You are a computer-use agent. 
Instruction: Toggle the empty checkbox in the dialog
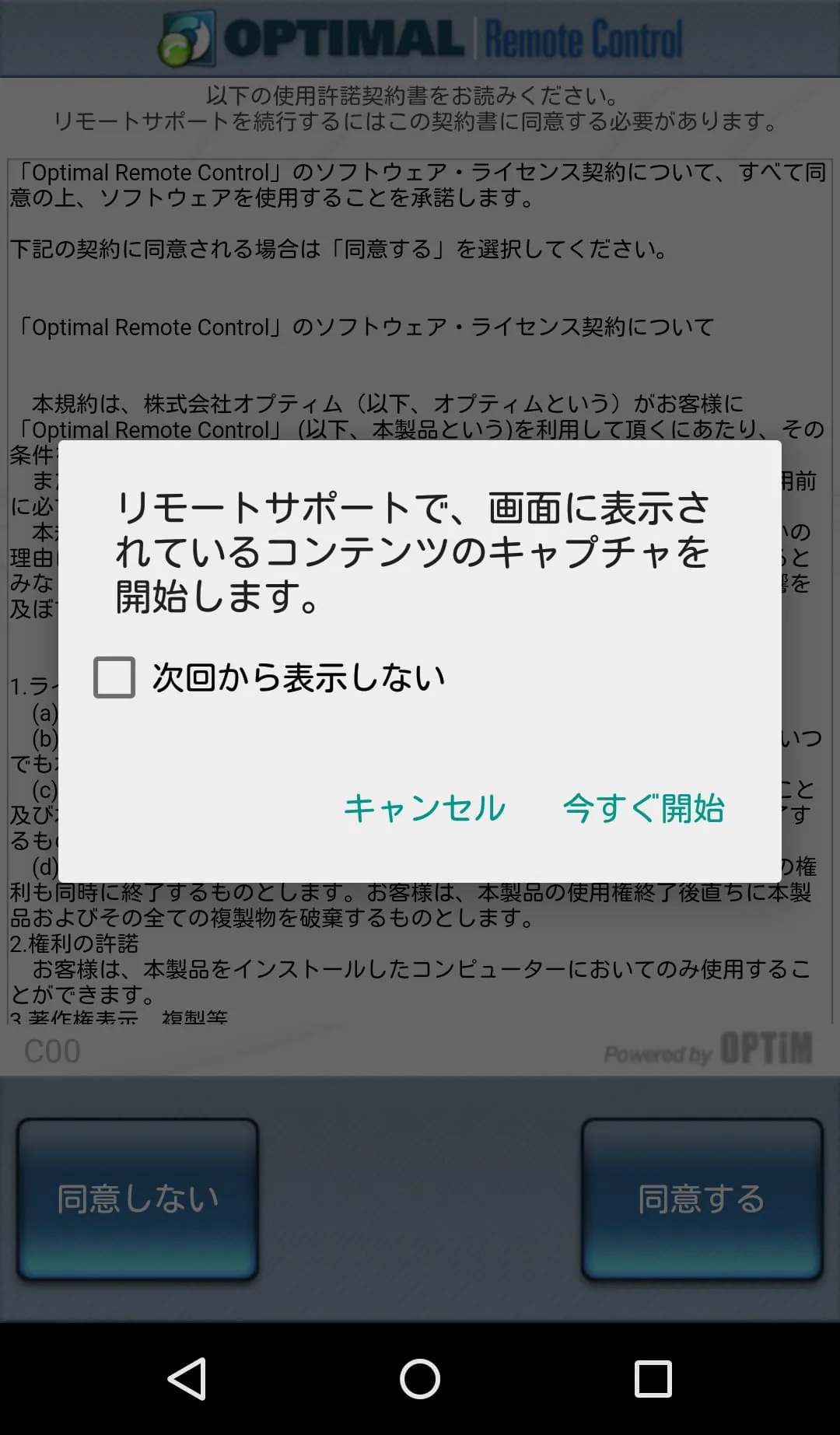pyautogui.click(x=114, y=678)
